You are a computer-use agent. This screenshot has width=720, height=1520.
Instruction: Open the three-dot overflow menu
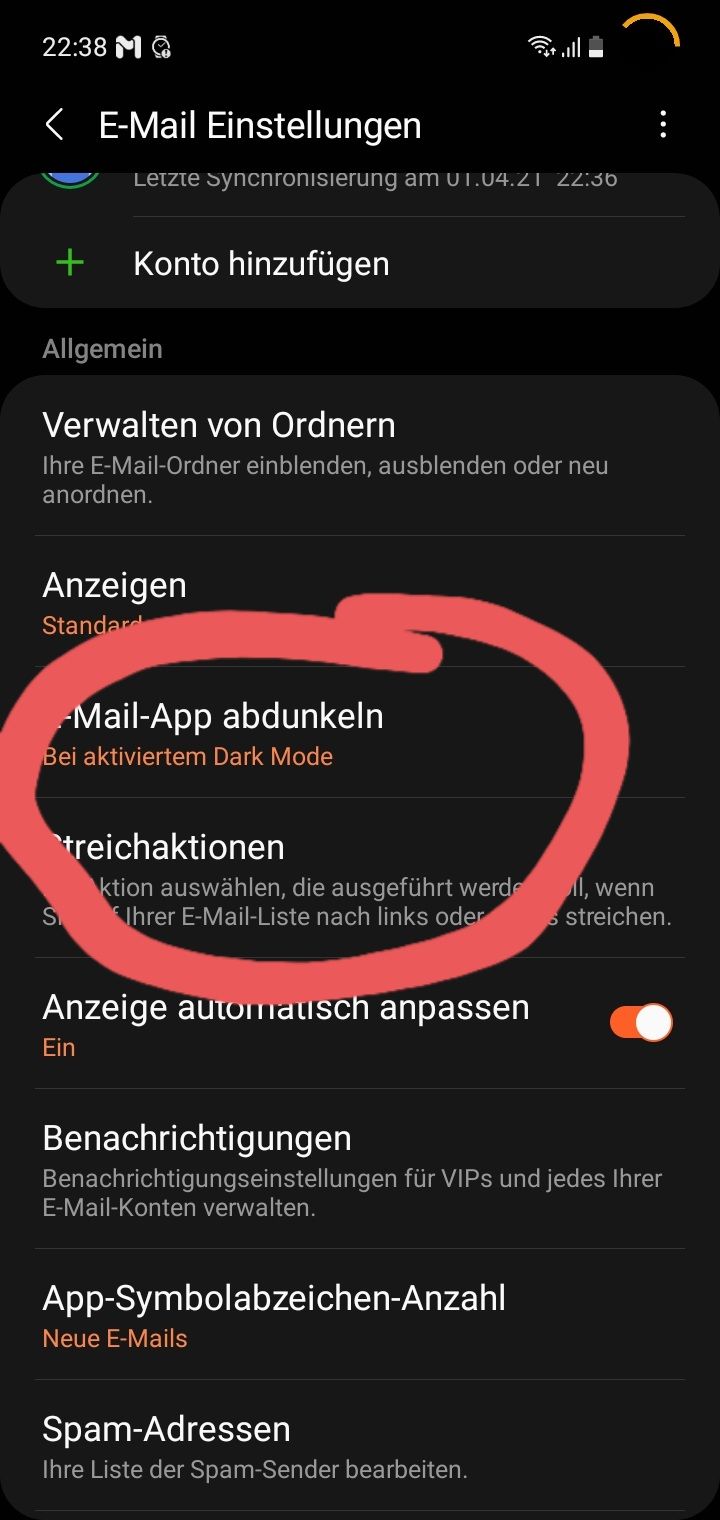[x=663, y=125]
